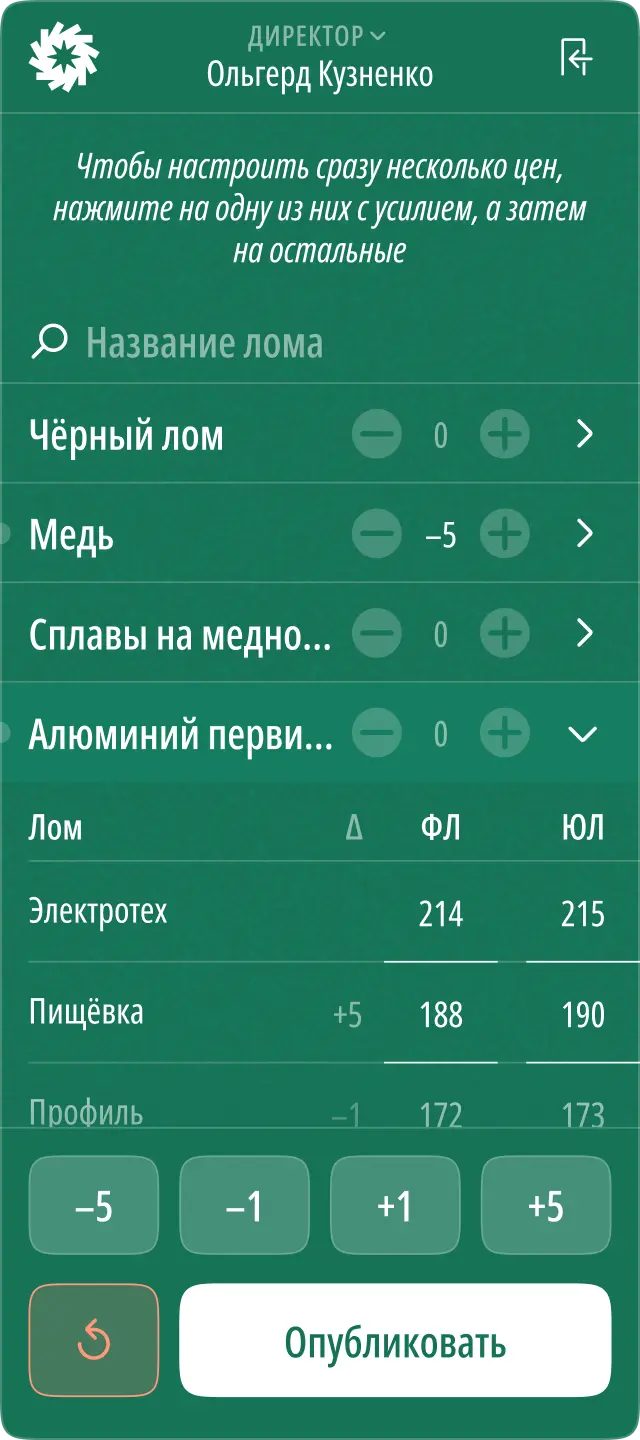
Task: Tap the logout icon in the header
Action: [x=576, y=57]
